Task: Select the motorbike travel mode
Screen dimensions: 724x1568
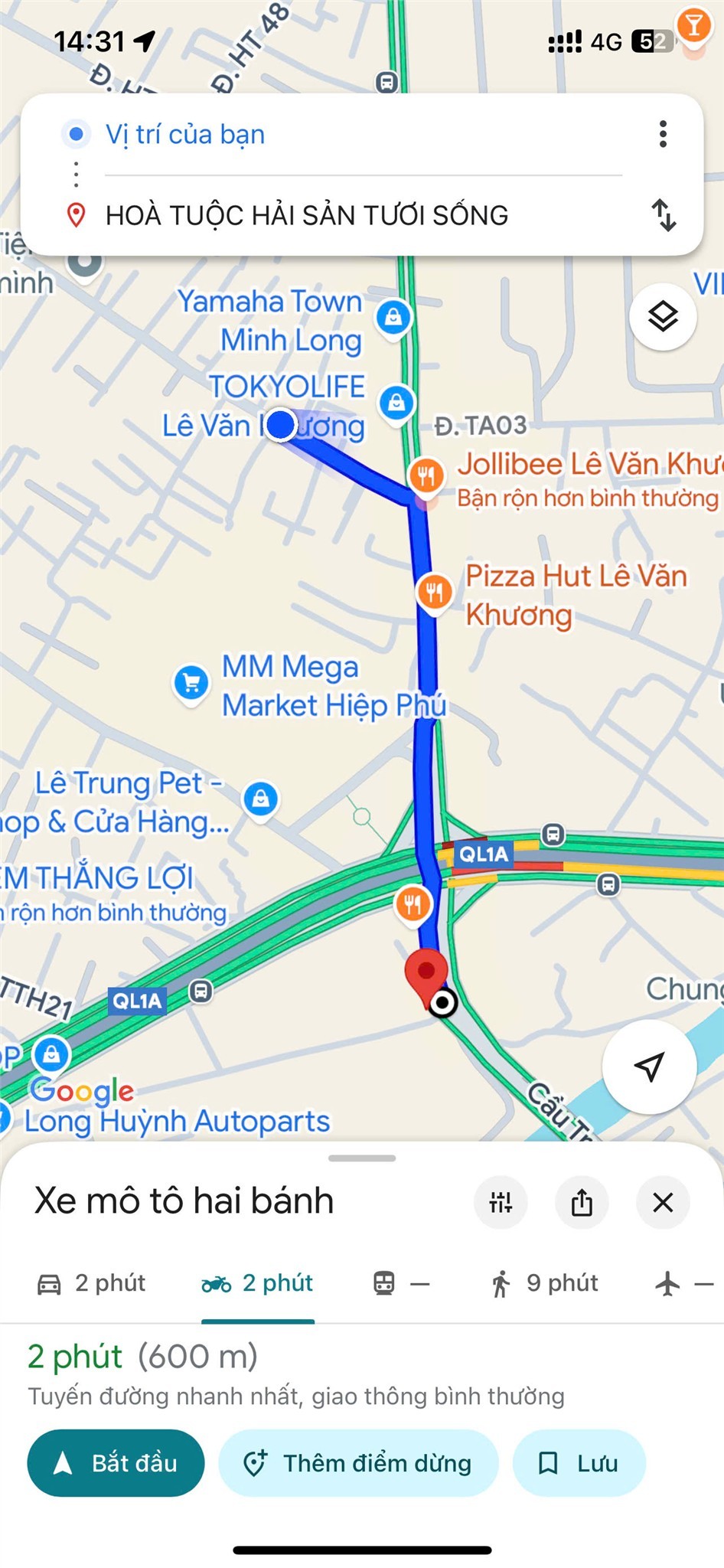Action: click(257, 1283)
